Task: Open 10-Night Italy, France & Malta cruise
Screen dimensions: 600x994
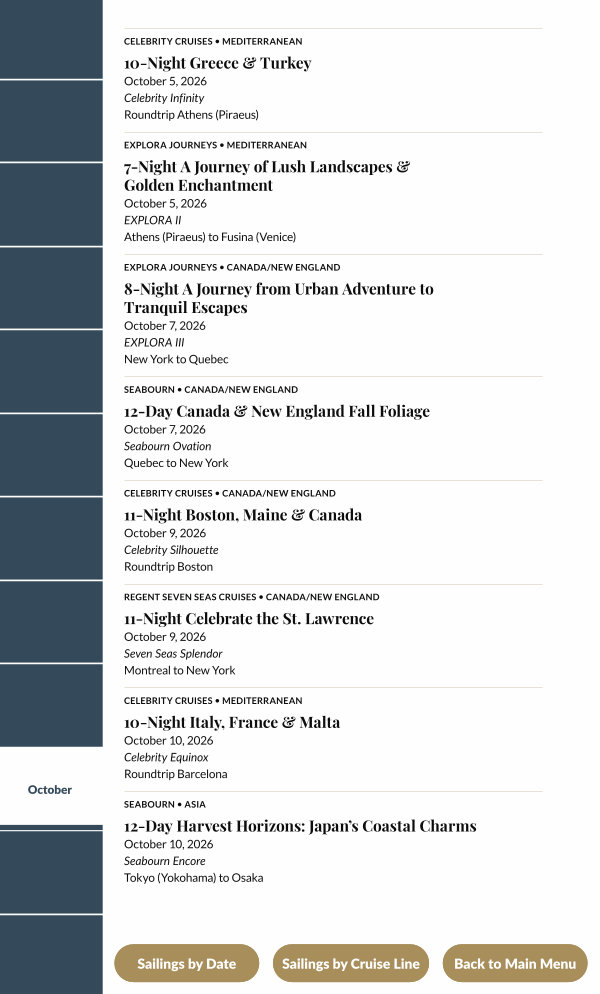Action: click(232, 722)
